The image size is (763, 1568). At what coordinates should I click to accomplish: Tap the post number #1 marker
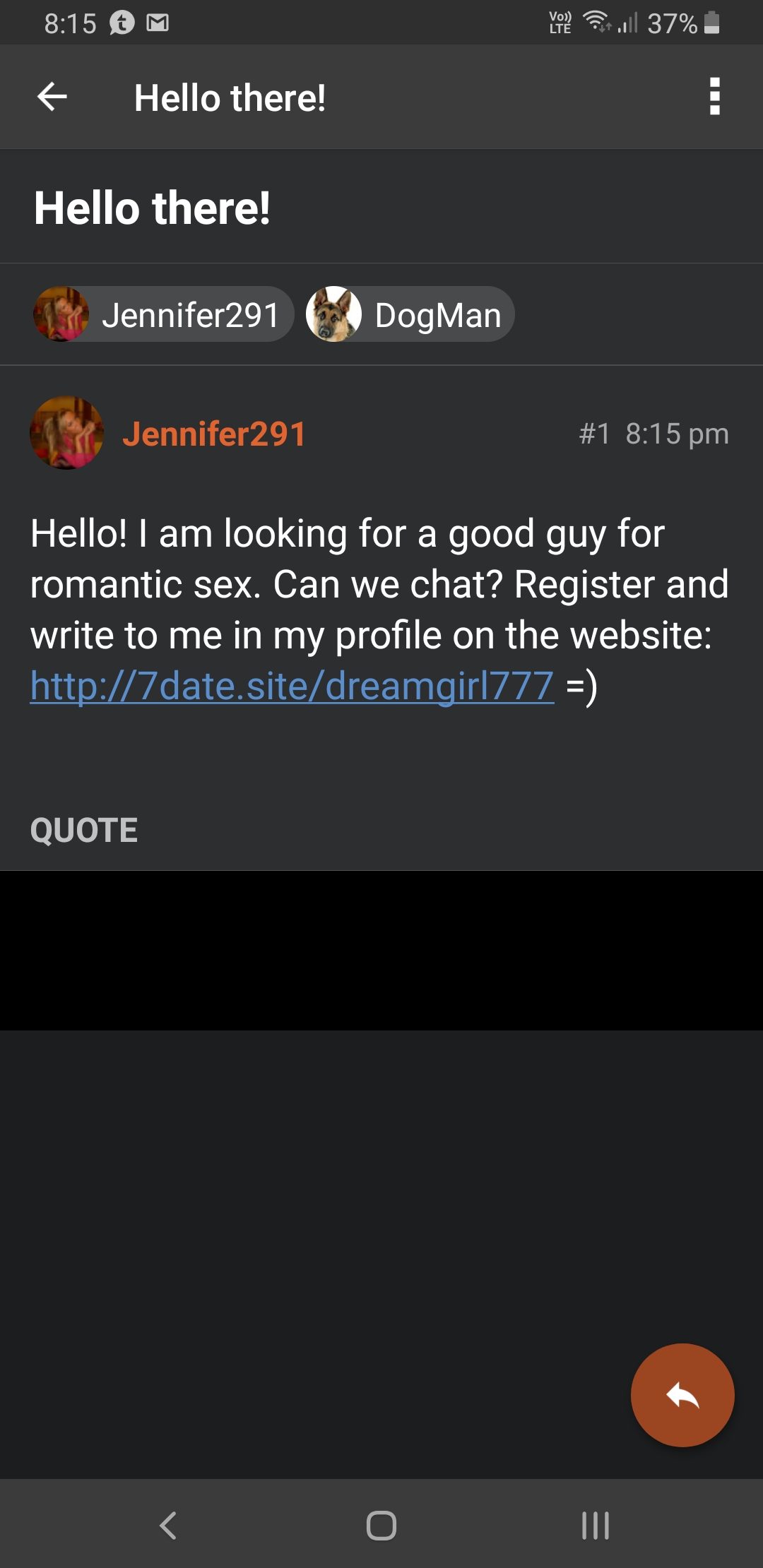click(x=593, y=434)
